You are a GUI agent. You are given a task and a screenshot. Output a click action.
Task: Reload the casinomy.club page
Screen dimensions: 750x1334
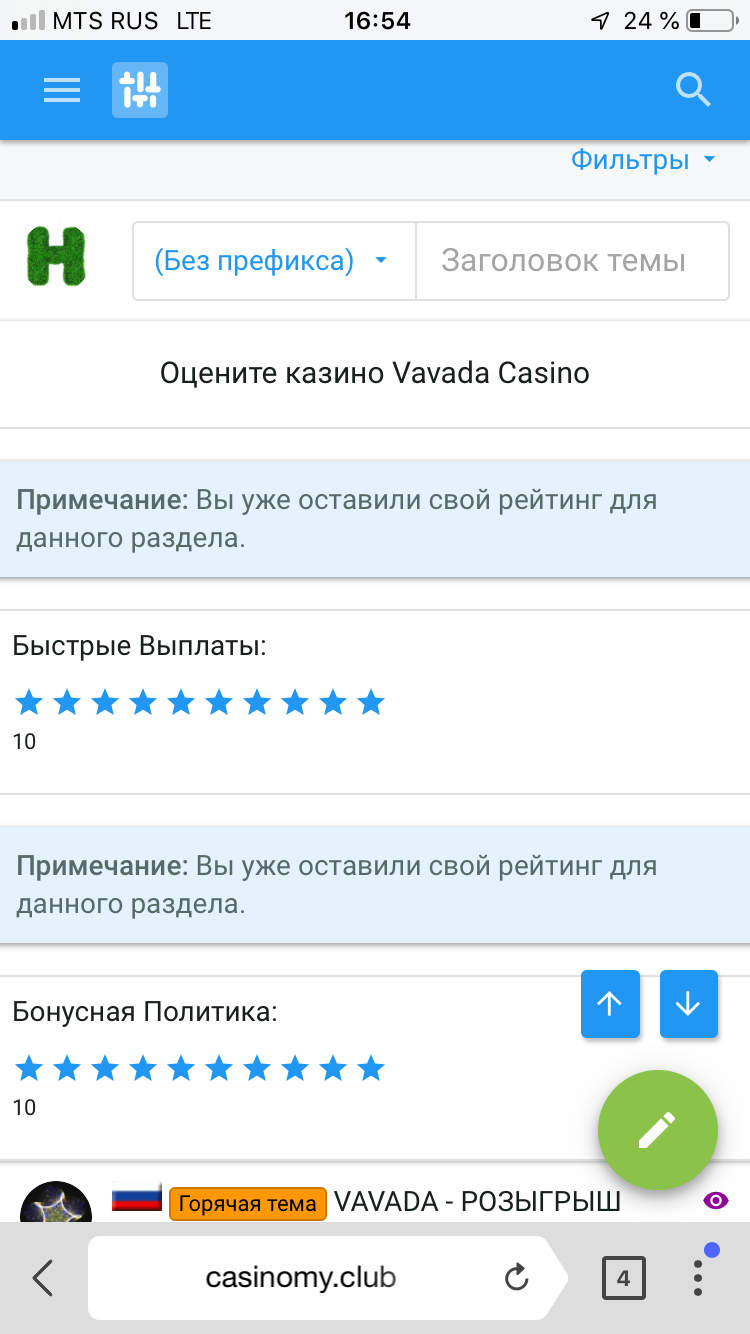(516, 1277)
